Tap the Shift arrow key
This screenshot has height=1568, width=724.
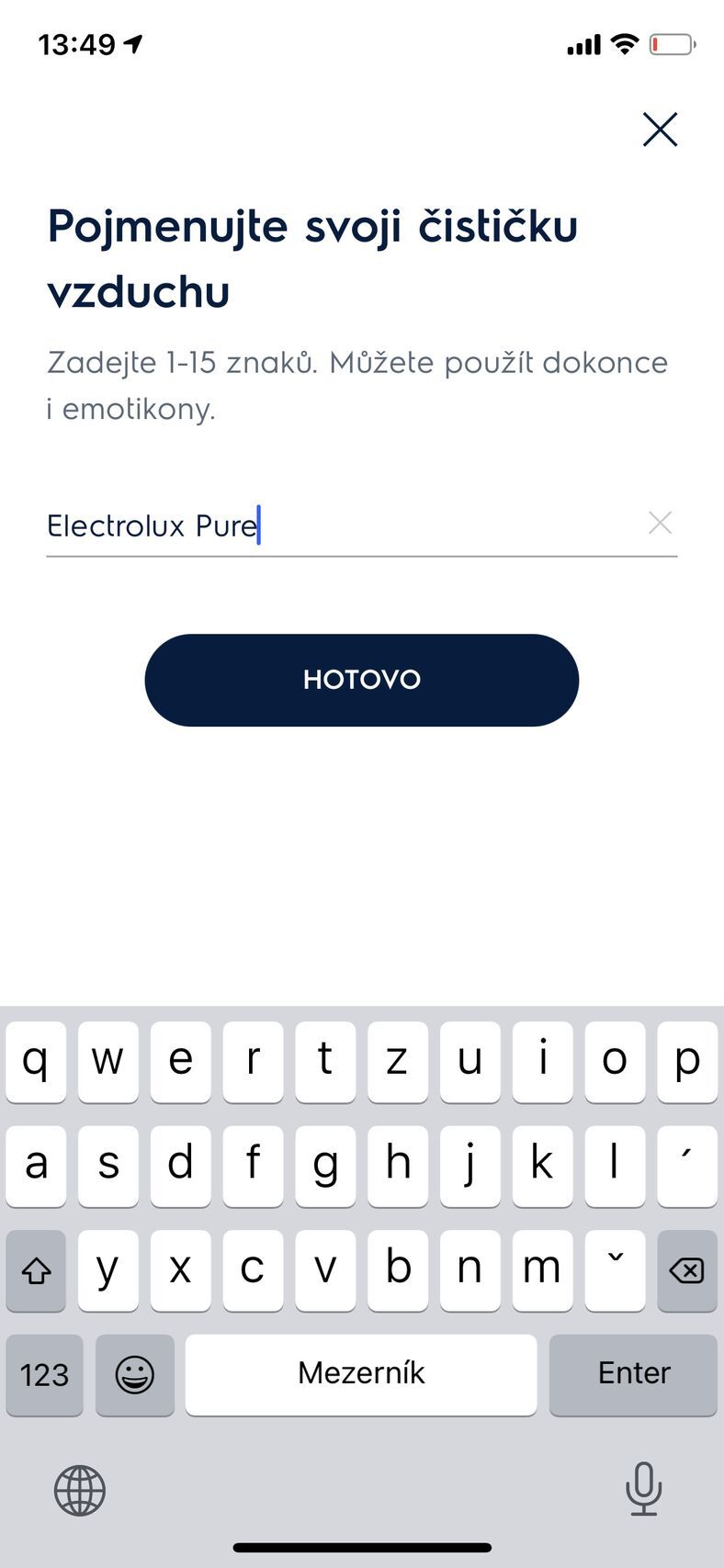tap(36, 1269)
